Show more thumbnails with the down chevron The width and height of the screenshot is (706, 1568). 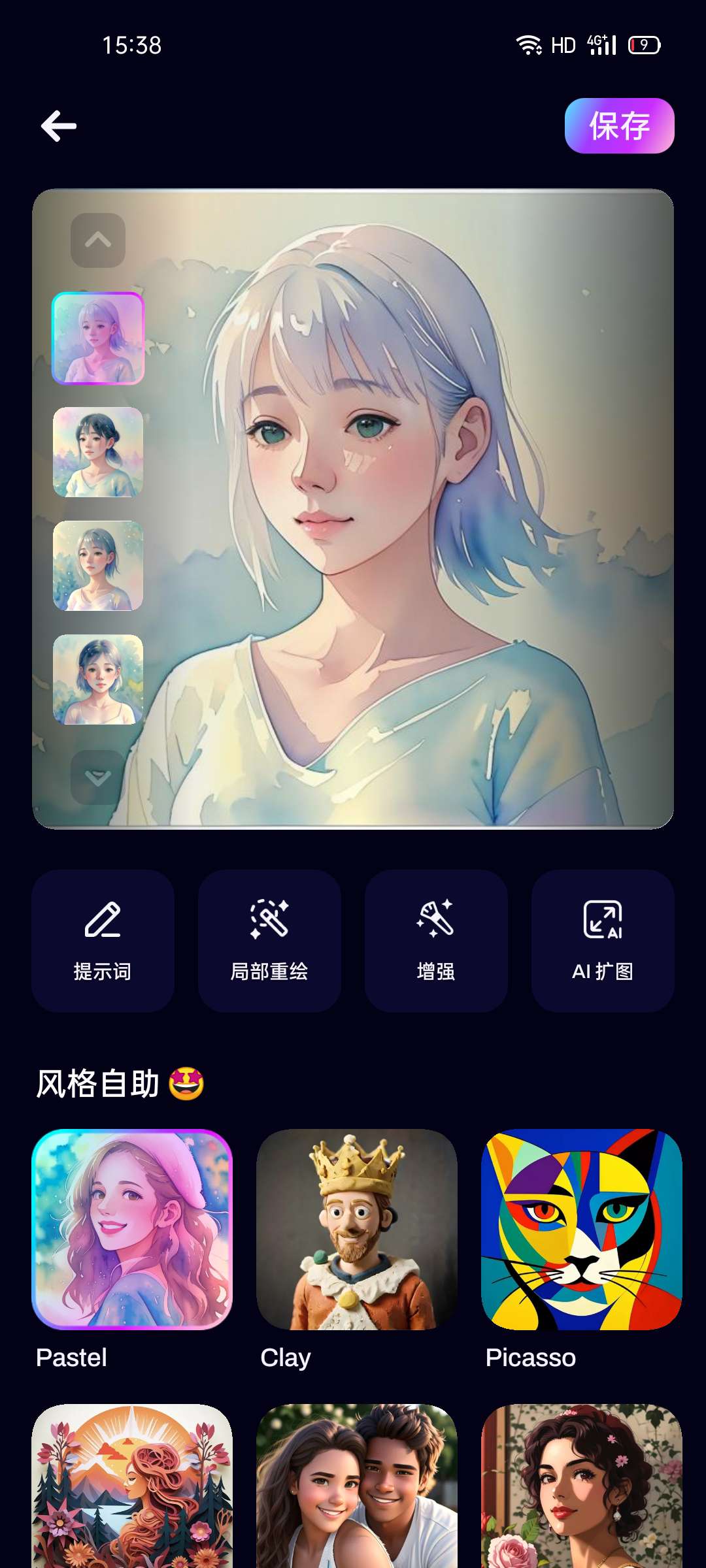point(98,777)
